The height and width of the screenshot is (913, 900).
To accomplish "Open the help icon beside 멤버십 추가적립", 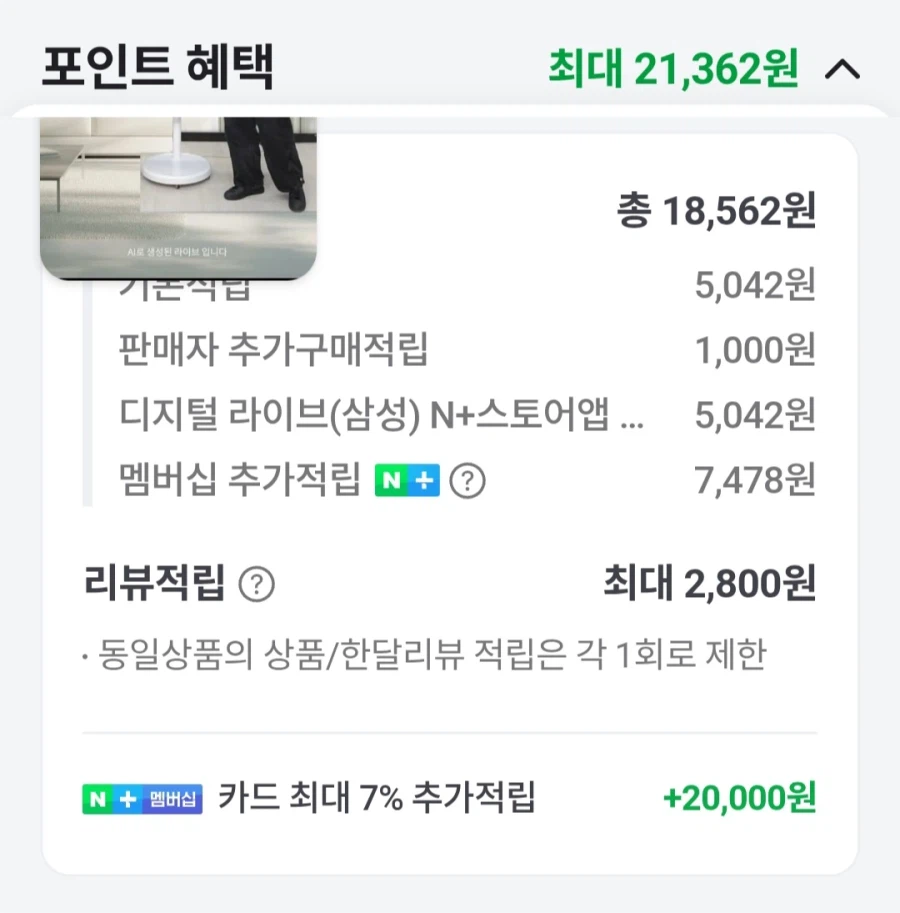I will pos(465,480).
